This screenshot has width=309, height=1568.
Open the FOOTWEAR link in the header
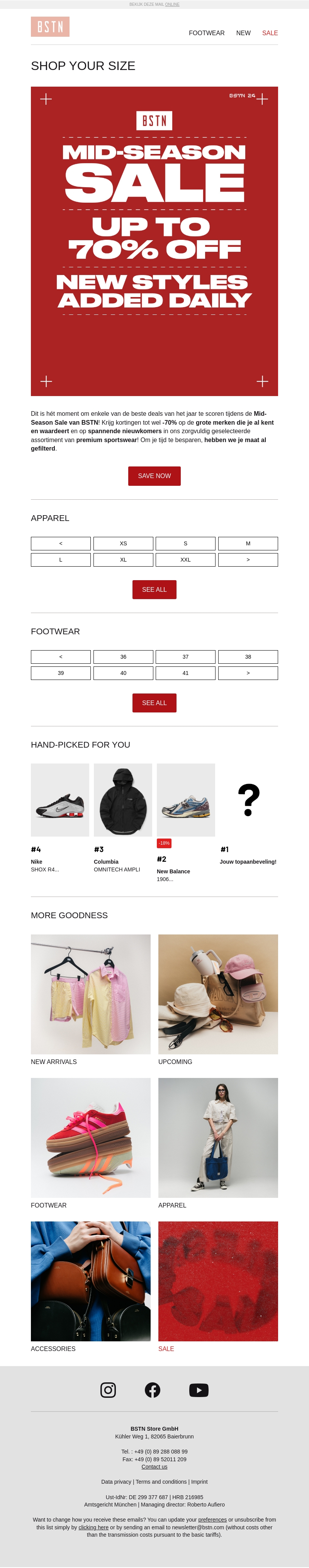(x=206, y=33)
